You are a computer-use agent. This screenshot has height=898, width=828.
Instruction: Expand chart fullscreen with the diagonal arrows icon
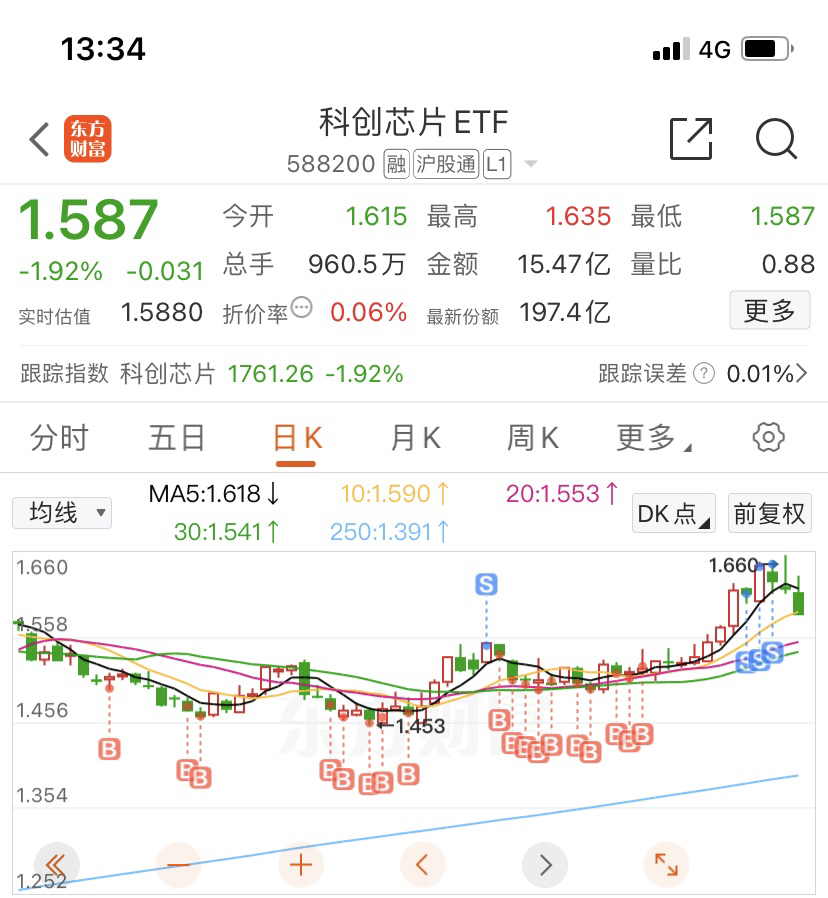667,864
